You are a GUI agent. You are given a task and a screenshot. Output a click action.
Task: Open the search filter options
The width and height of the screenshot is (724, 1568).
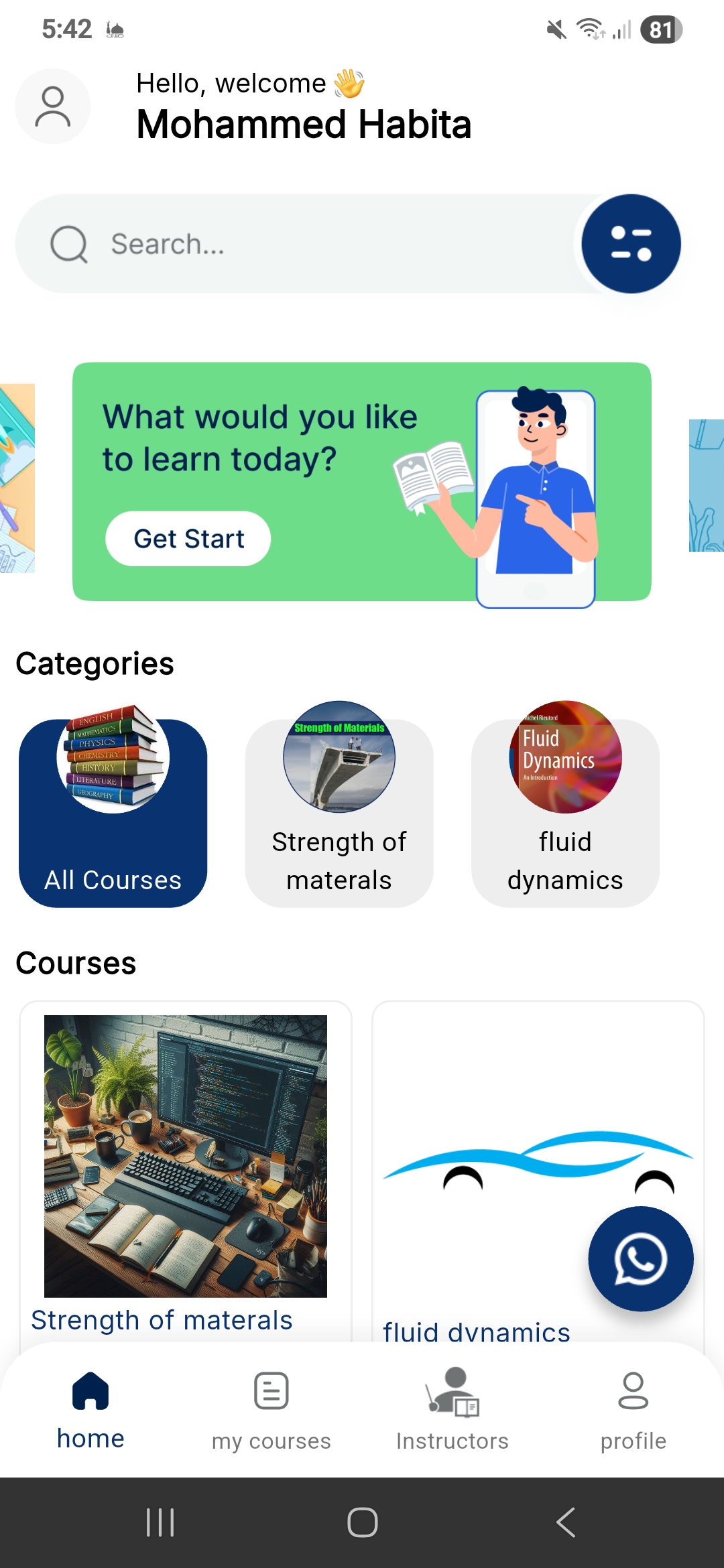click(631, 244)
